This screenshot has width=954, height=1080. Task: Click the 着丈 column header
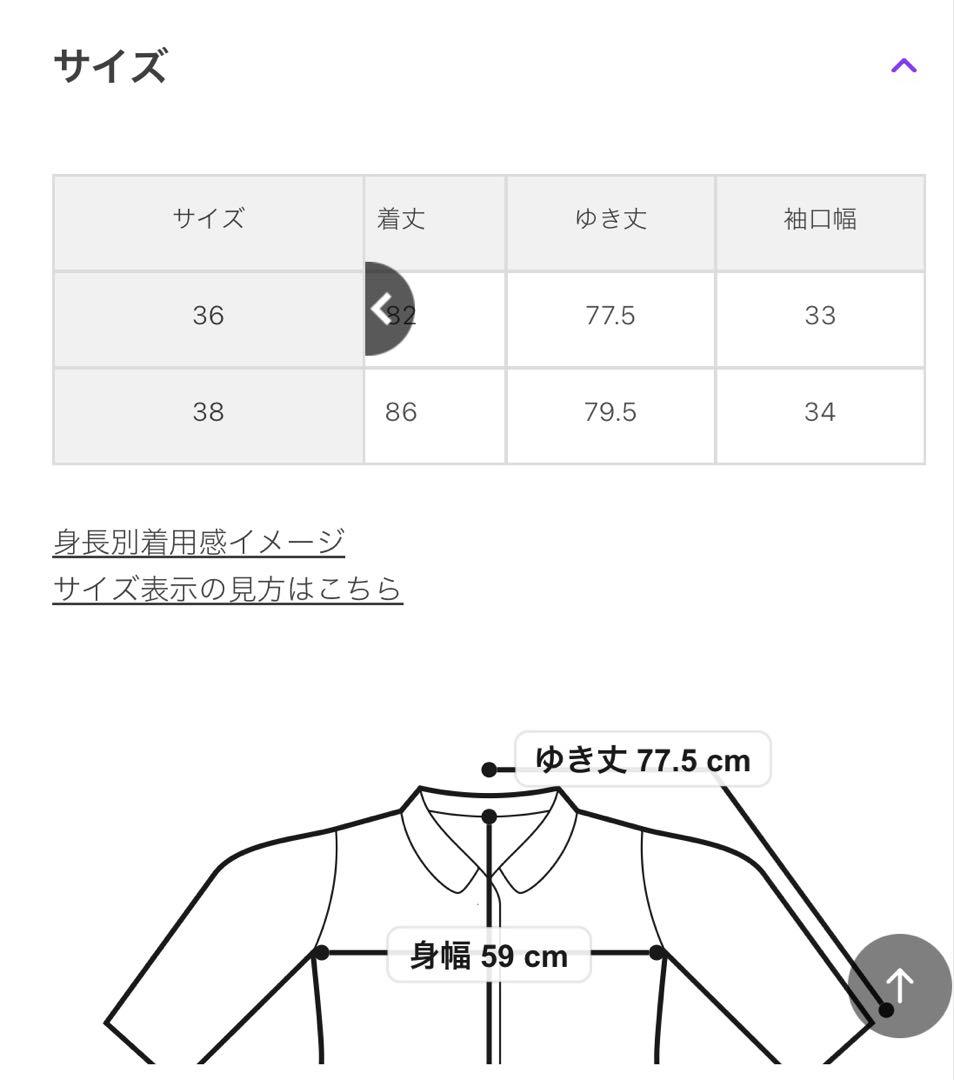(398, 219)
